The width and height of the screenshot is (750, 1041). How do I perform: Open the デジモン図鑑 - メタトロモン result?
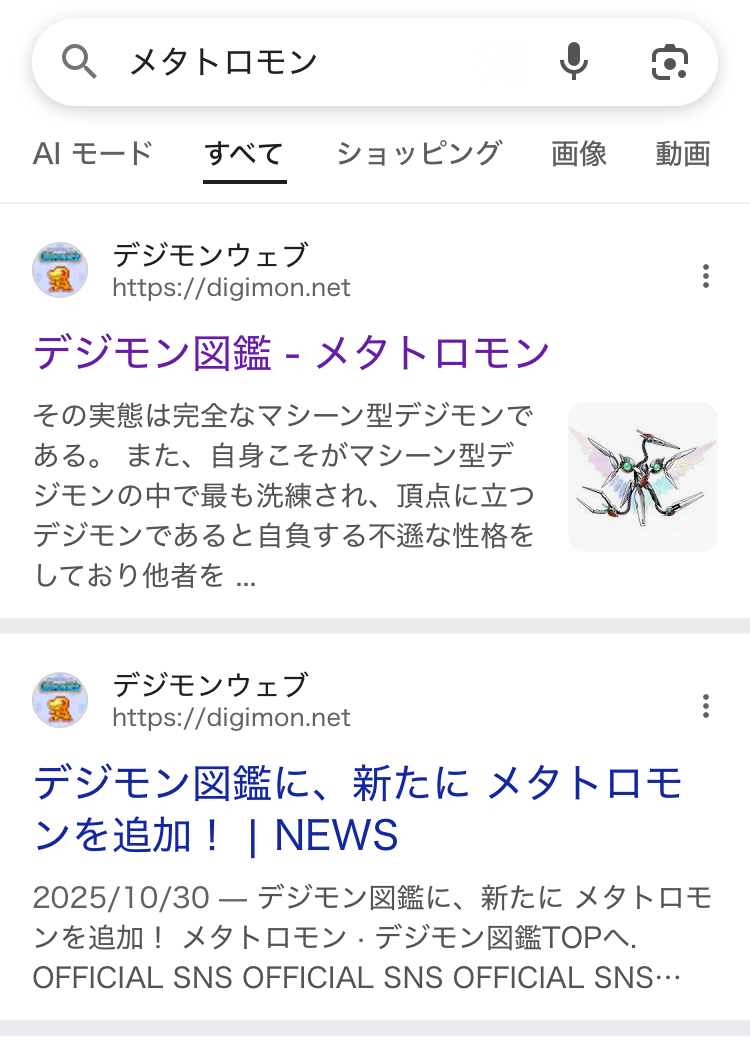click(292, 352)
